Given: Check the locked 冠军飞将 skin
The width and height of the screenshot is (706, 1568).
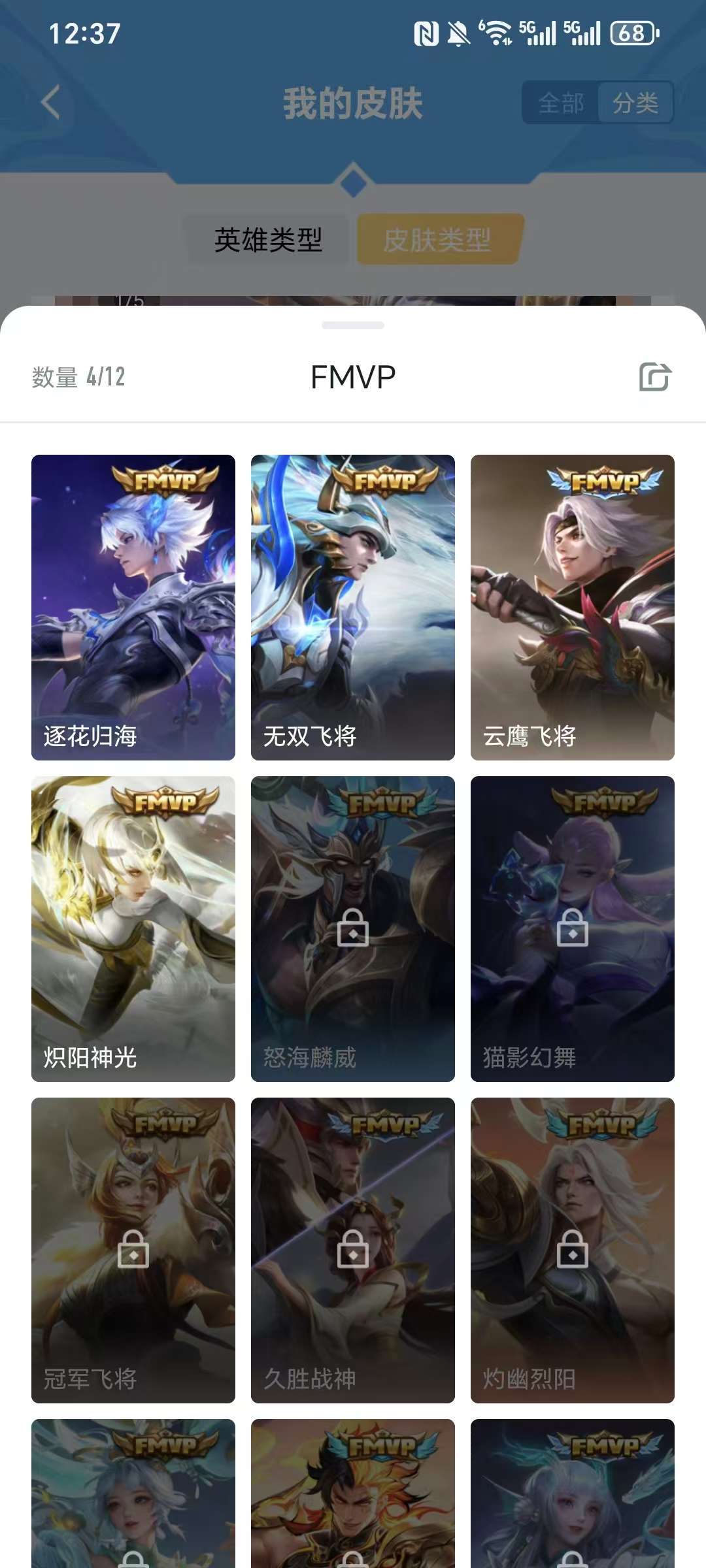Looking at the screenshot, I should click(133, 1250).
